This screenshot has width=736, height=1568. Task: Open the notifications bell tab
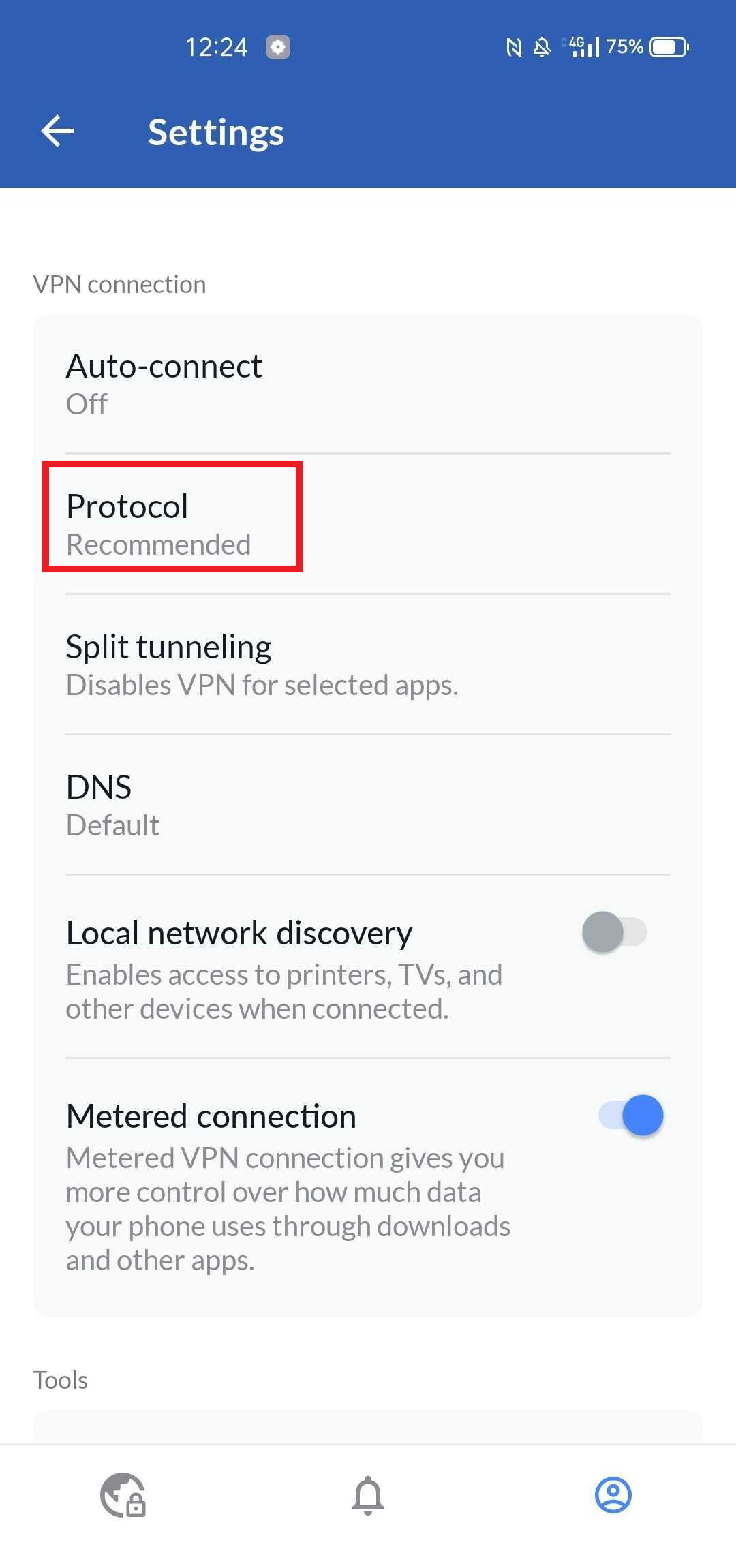click(x=368, y=1495)
